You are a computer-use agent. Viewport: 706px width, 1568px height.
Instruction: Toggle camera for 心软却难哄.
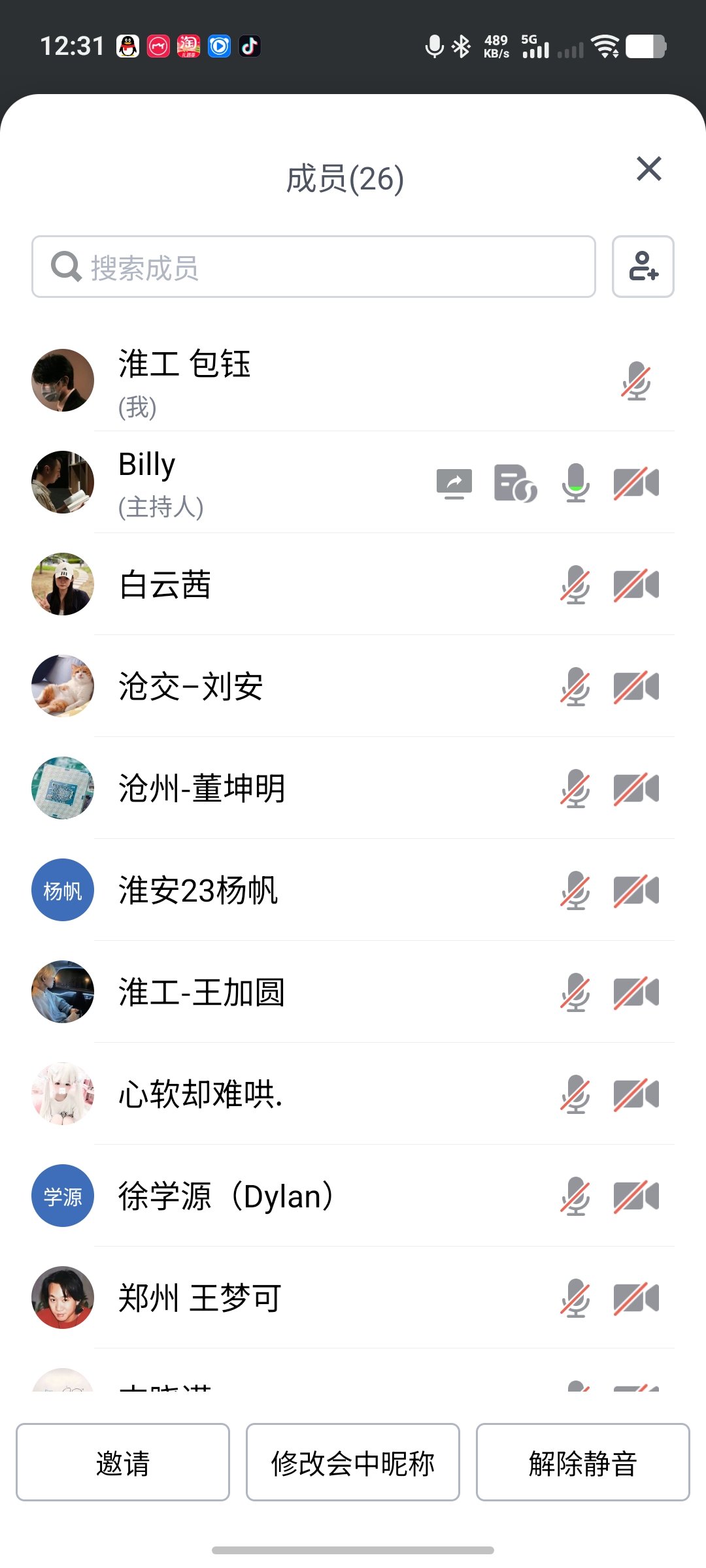[x=636, y=1094]
